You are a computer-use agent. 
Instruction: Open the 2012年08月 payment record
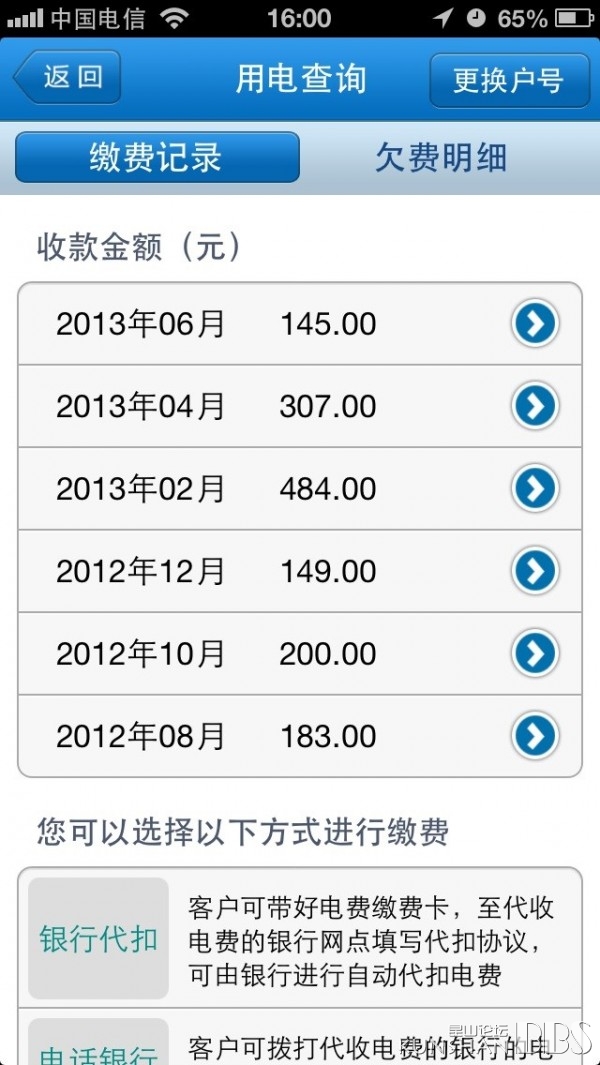coord(300,736)
